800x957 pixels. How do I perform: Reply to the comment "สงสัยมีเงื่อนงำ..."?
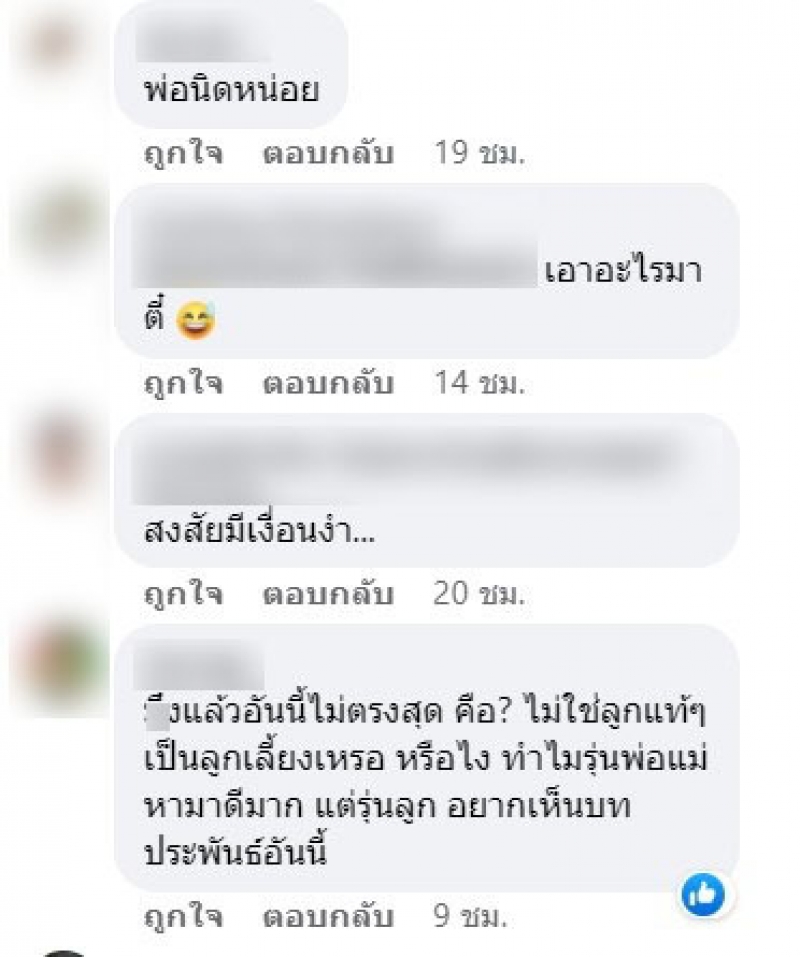tap(328, 595)
